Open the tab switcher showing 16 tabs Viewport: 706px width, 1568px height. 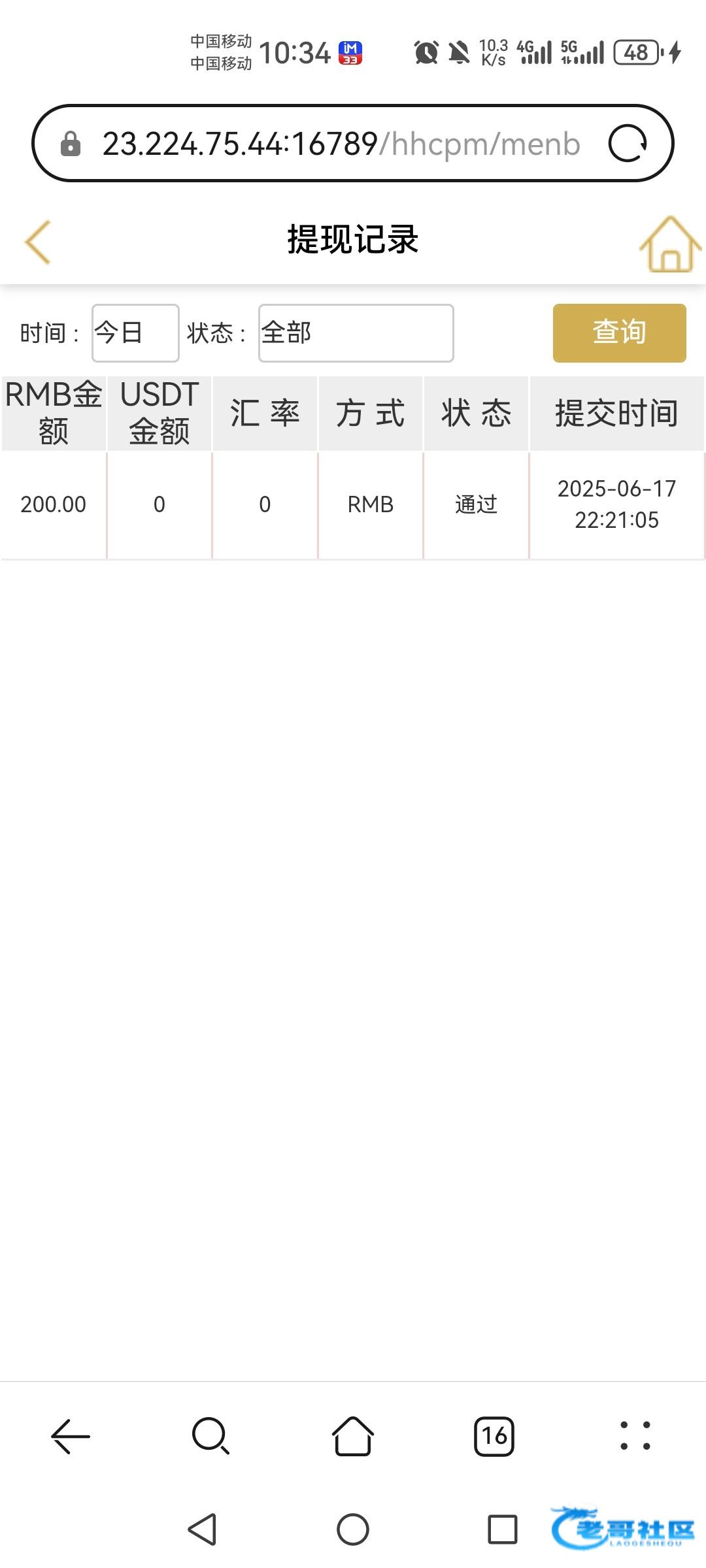494,1437
